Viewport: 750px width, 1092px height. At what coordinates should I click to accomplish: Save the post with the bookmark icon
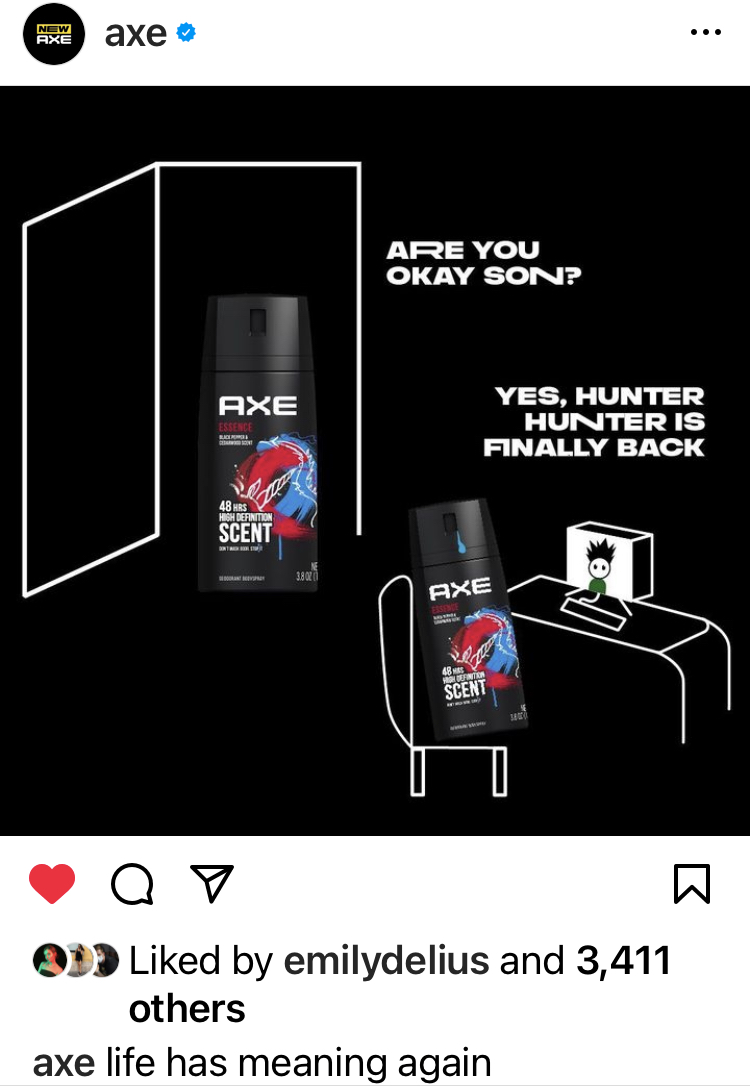pos(692,884)
